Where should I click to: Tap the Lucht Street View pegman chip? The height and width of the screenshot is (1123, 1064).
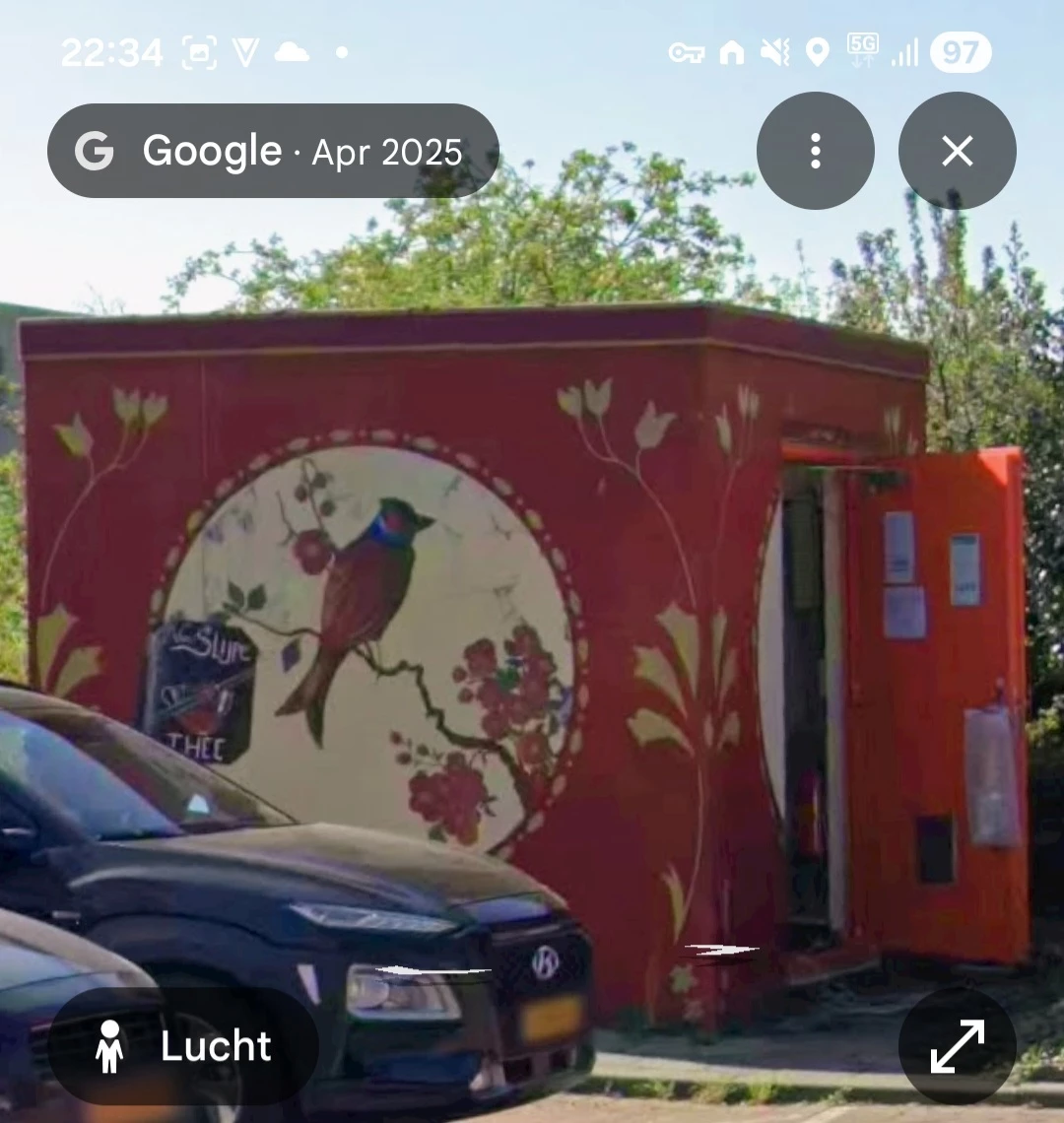tap(183, 1046)
